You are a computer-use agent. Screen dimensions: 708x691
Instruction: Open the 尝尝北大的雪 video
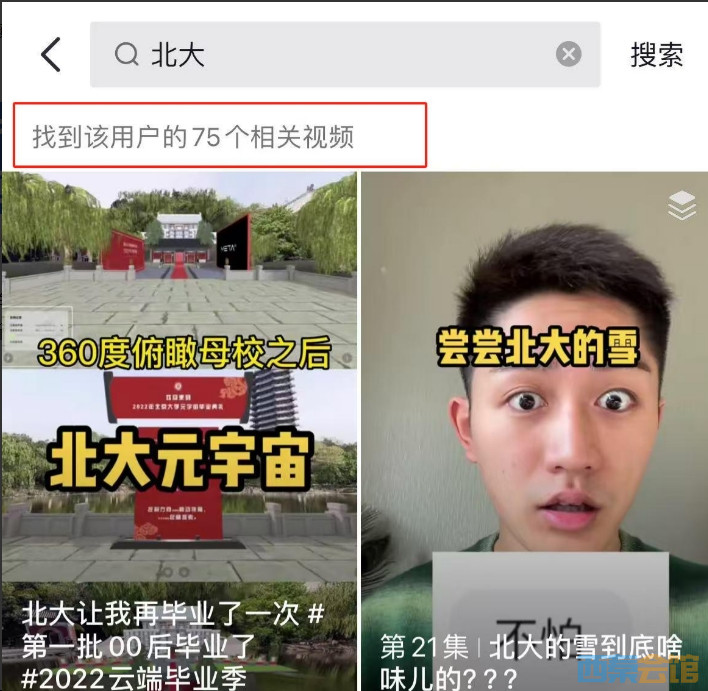pos(534,430)
